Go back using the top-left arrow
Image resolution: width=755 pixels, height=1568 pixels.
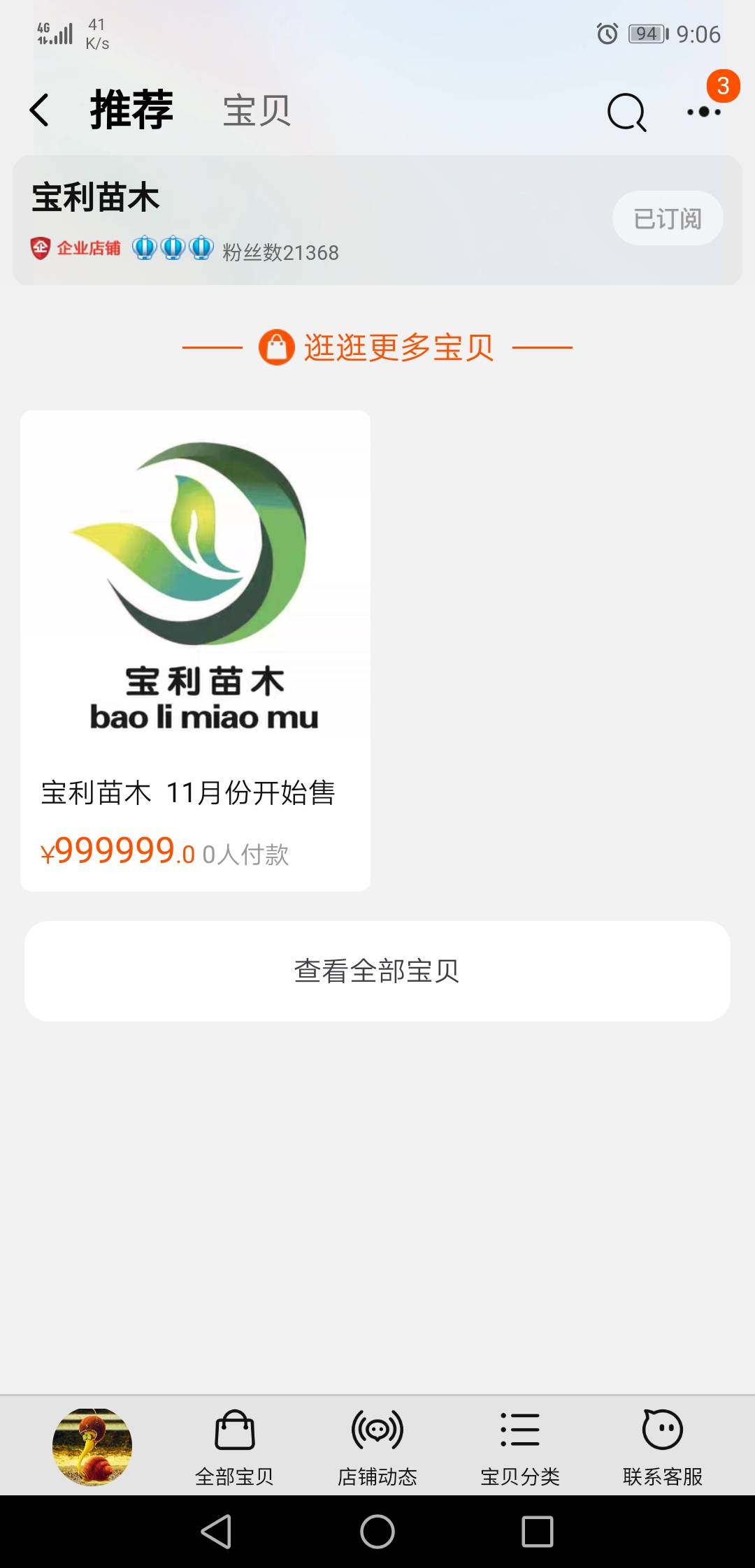40,110
